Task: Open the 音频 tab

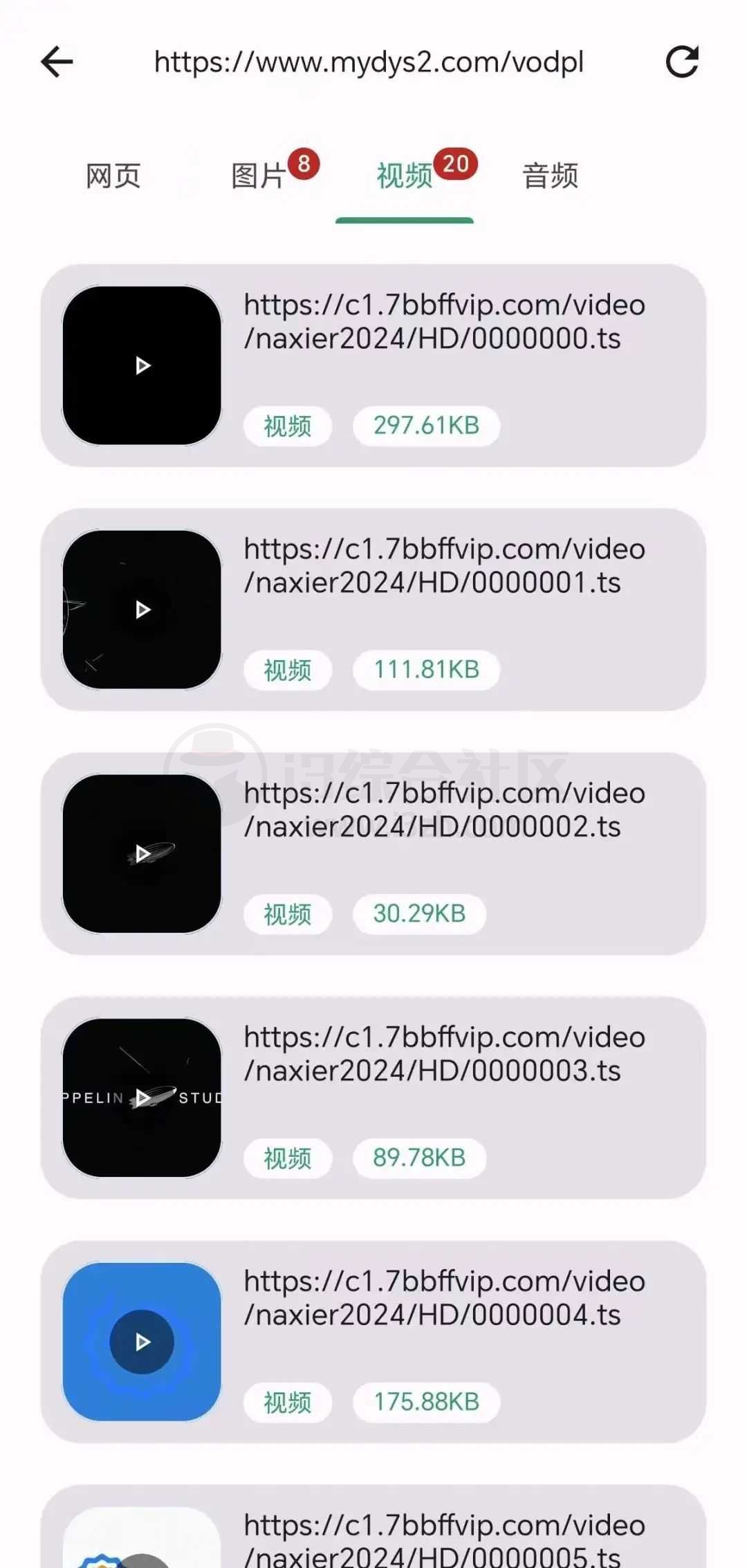Action: [x=550, y=178]
